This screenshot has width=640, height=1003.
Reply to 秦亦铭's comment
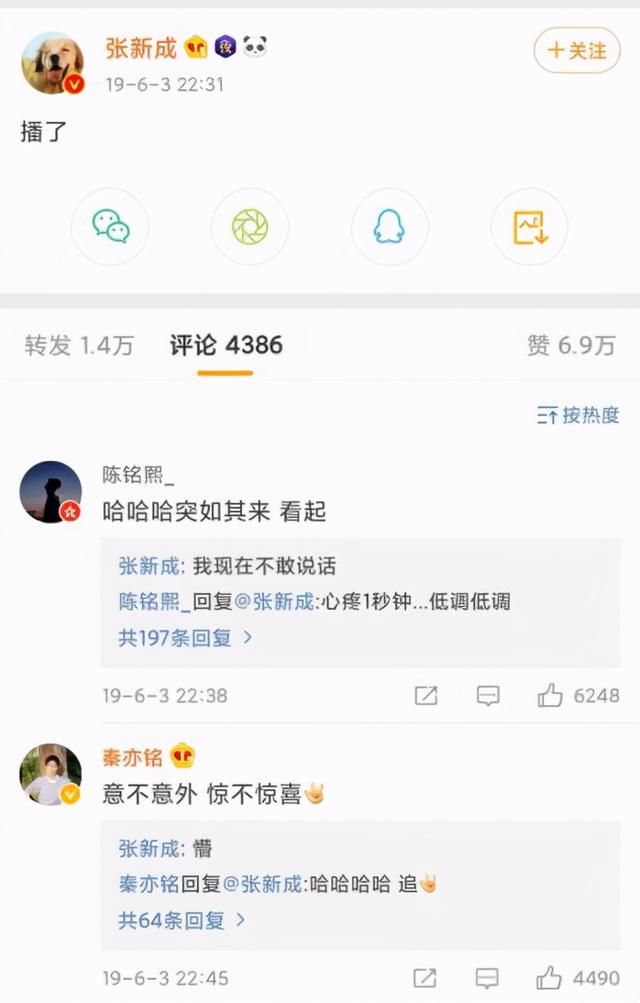coord(488,978)
